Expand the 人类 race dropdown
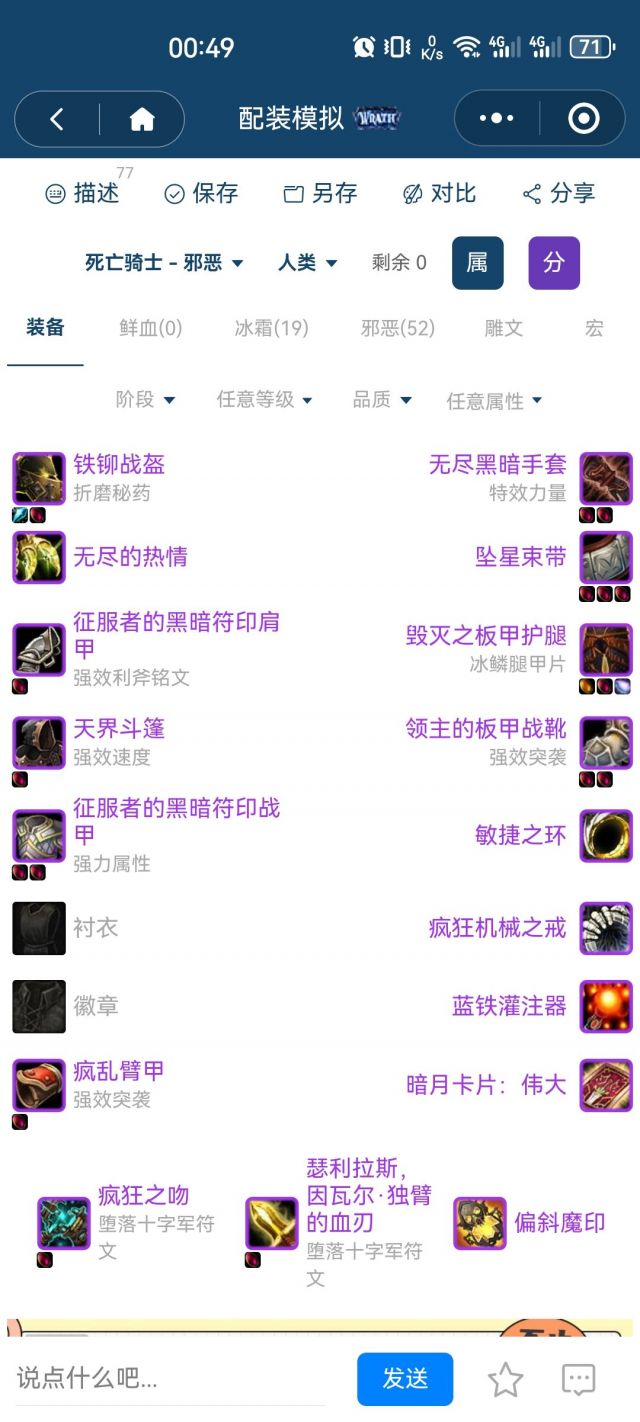The image size is (640, 1422). (x=307, y=263)
